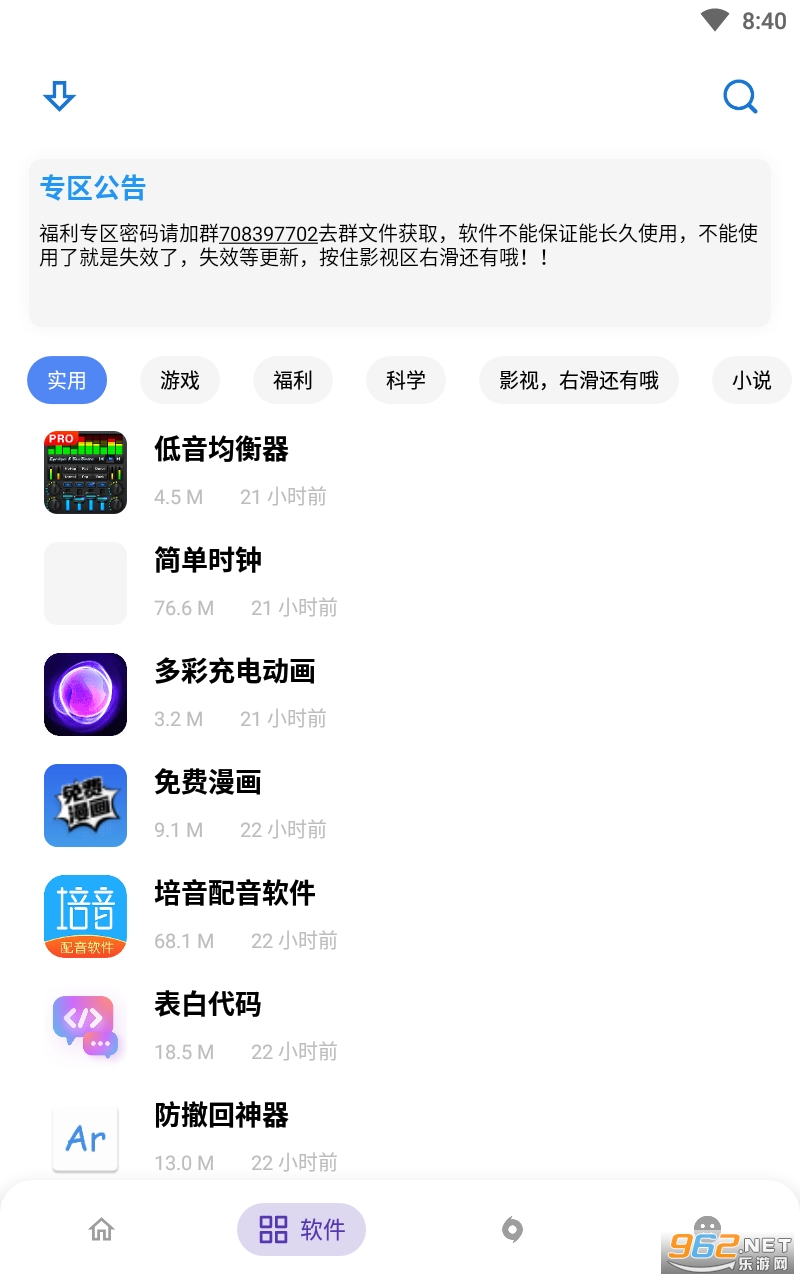This screenshot has width=800, height=1280.
Task: Open the 简单时钟 app entry
Action: (208, 561)
